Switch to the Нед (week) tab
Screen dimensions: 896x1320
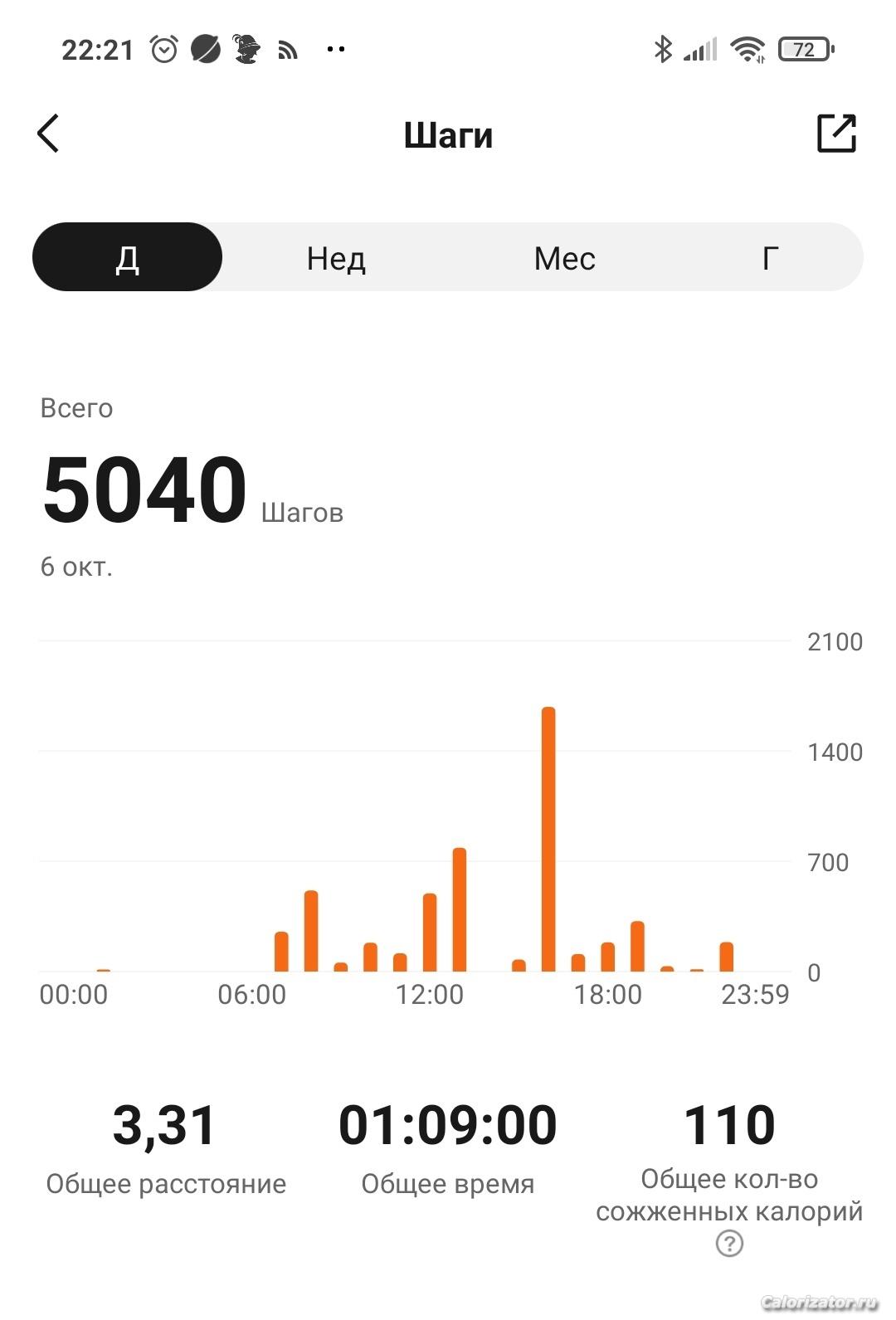pos(336,258)
